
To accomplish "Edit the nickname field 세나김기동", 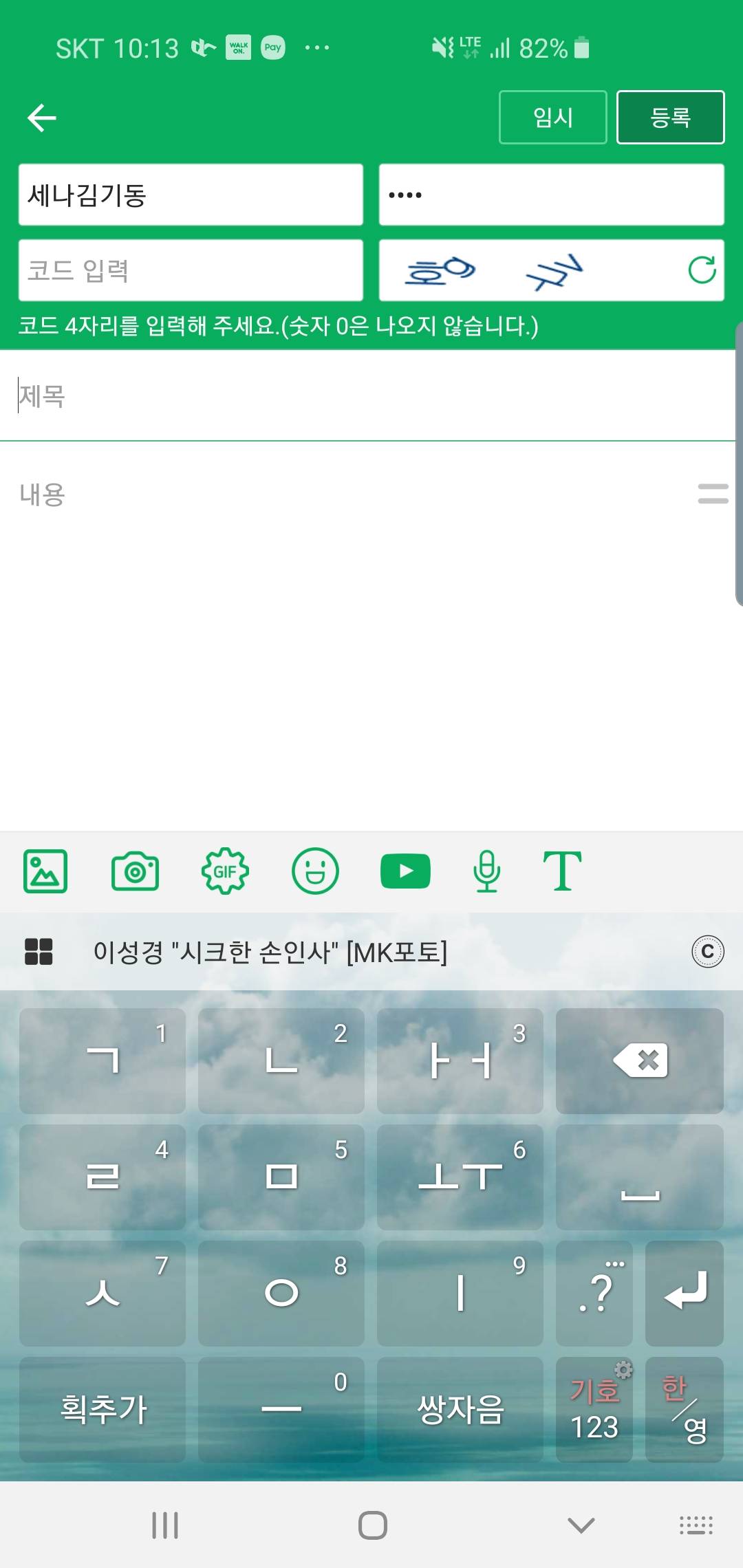I will [x=191, y=195].
